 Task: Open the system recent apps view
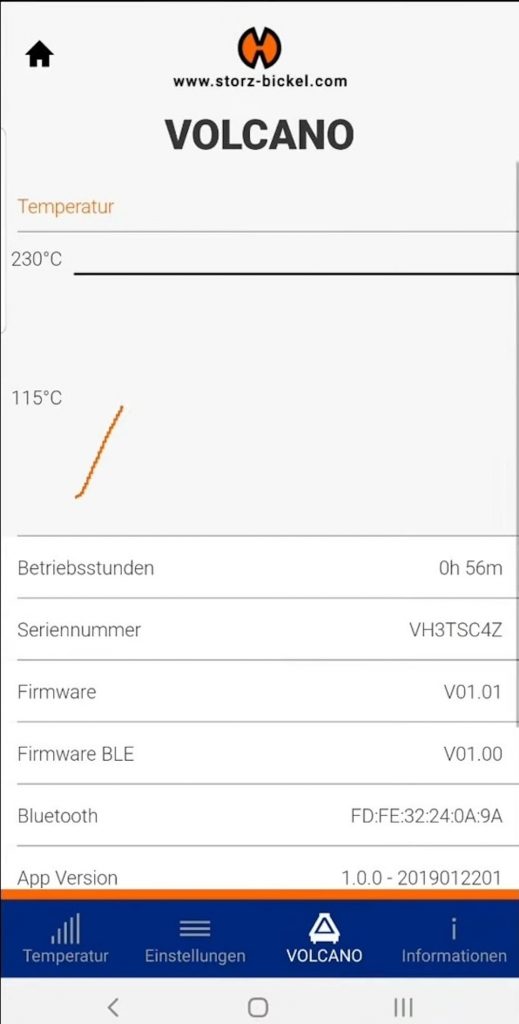pyautogui.click(x=403, y=1006)
